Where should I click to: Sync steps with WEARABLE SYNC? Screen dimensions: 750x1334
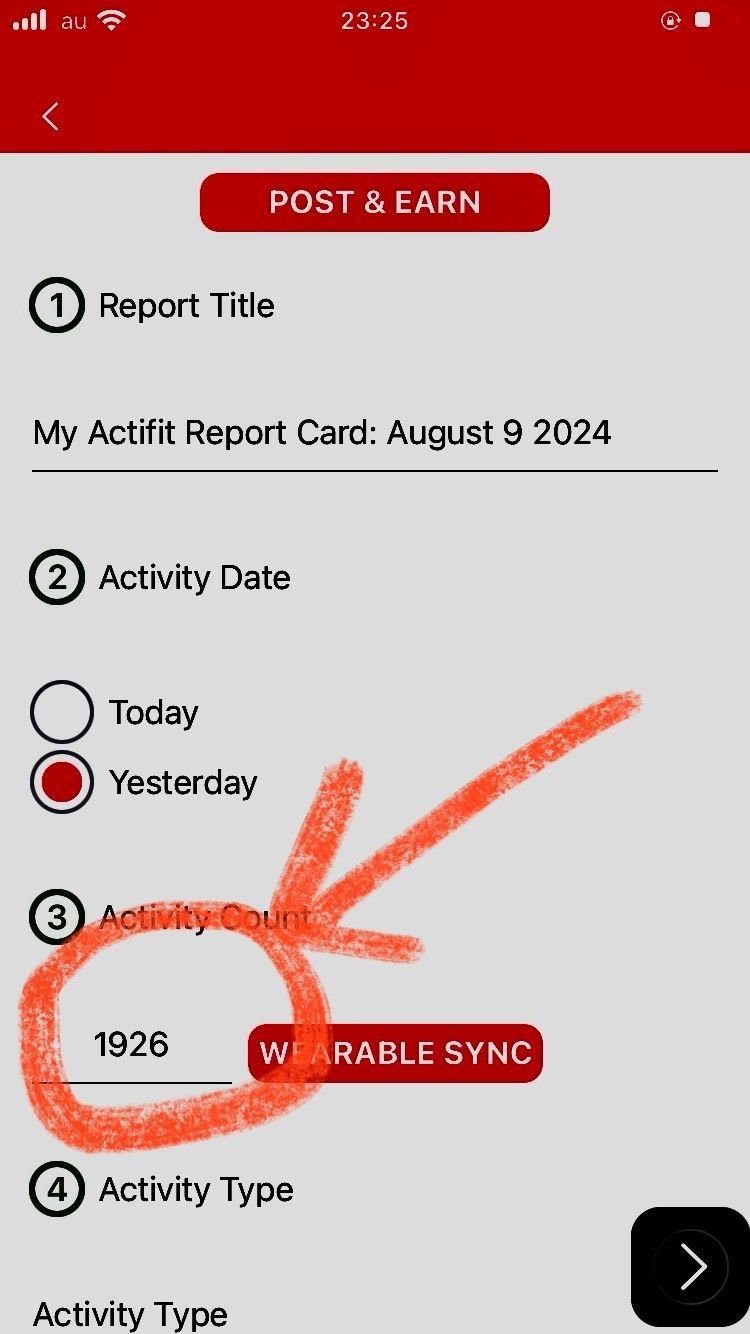(395, 1053)
